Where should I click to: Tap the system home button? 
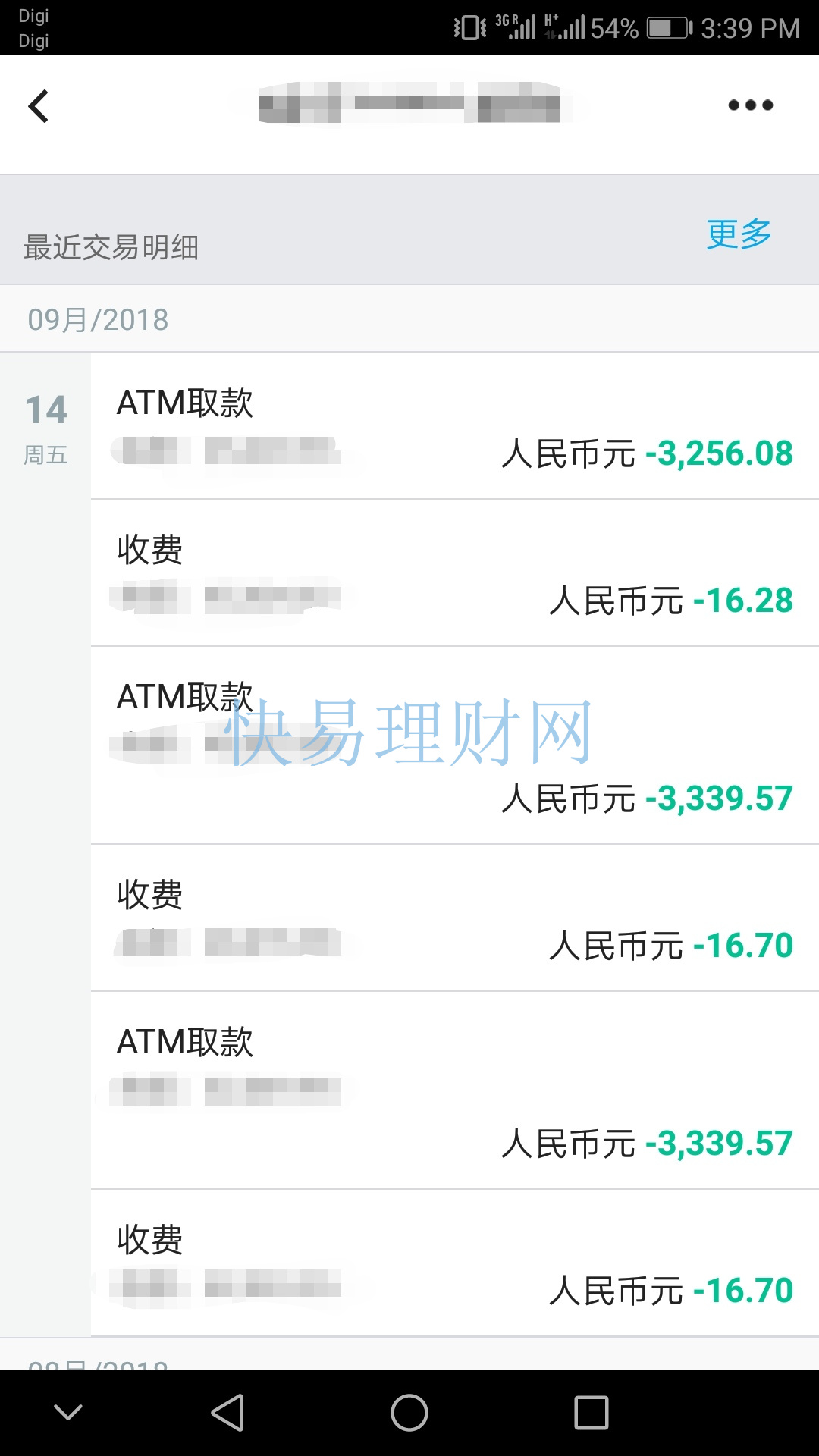(409, 1413)
